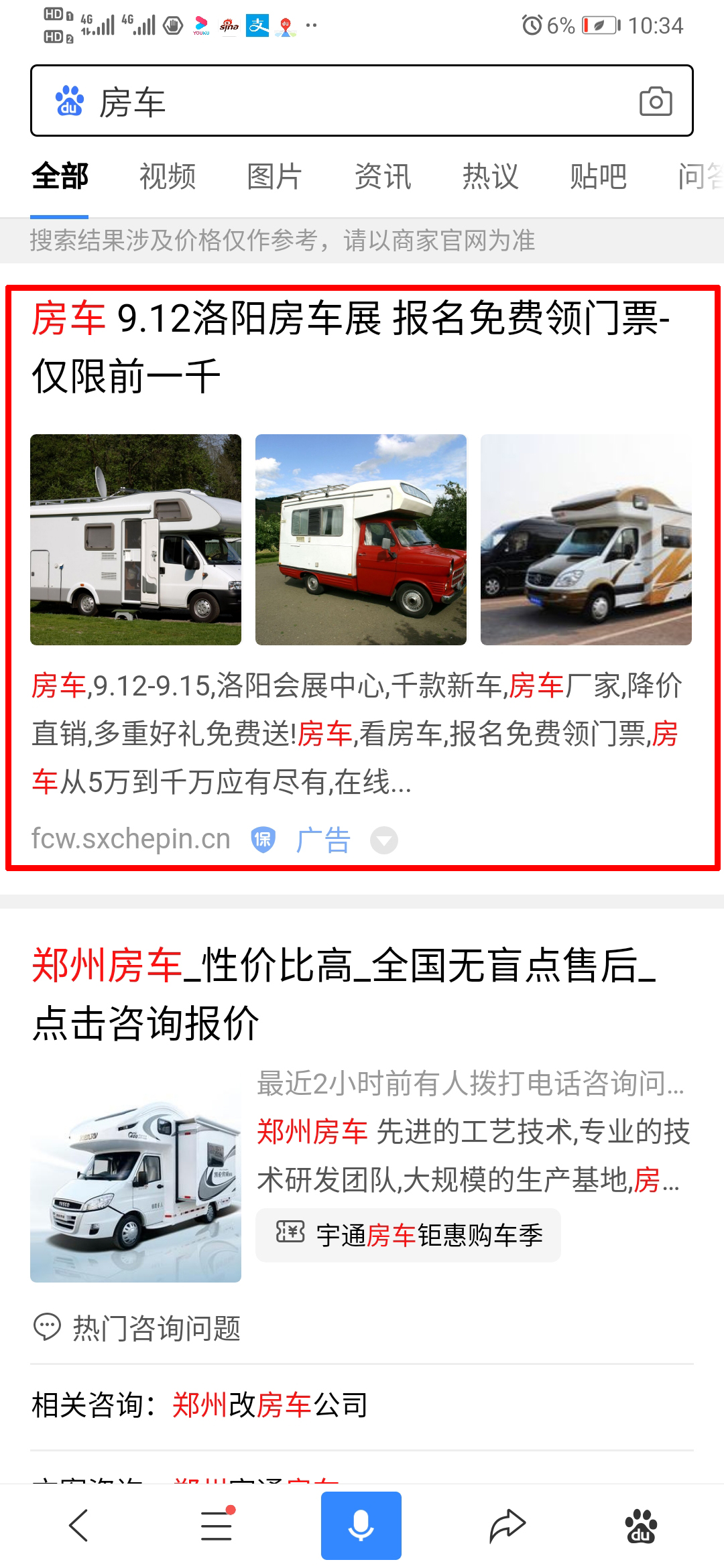
Task: Switch to the 视频 tab
Action: [168, 177]
